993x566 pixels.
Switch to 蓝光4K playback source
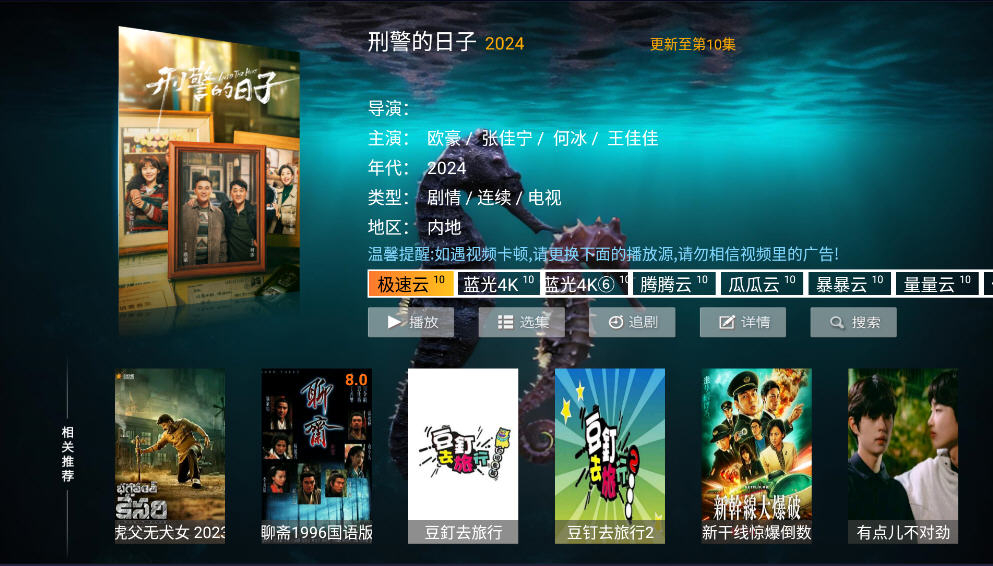click(498, 284)
